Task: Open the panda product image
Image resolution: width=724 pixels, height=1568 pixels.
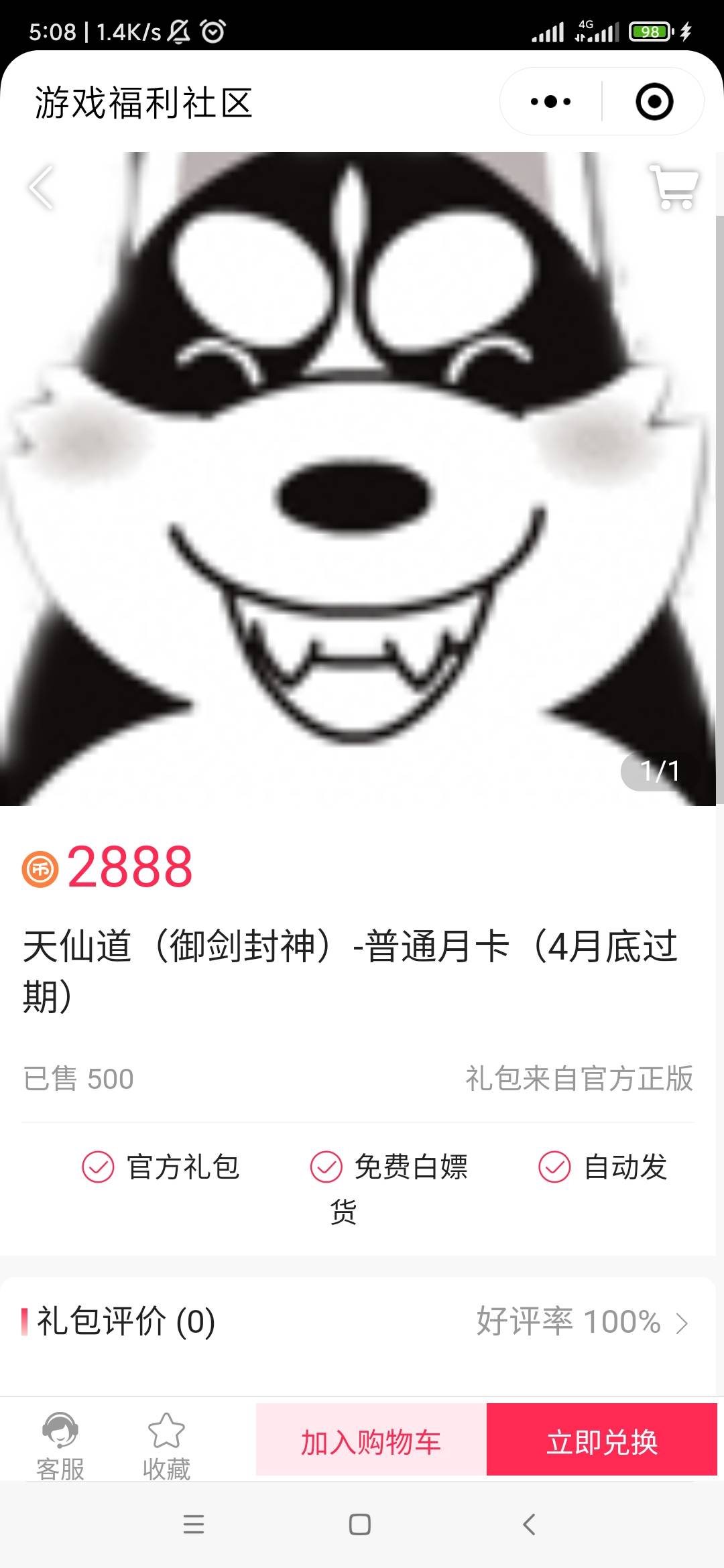Action: tap(362, 479)
